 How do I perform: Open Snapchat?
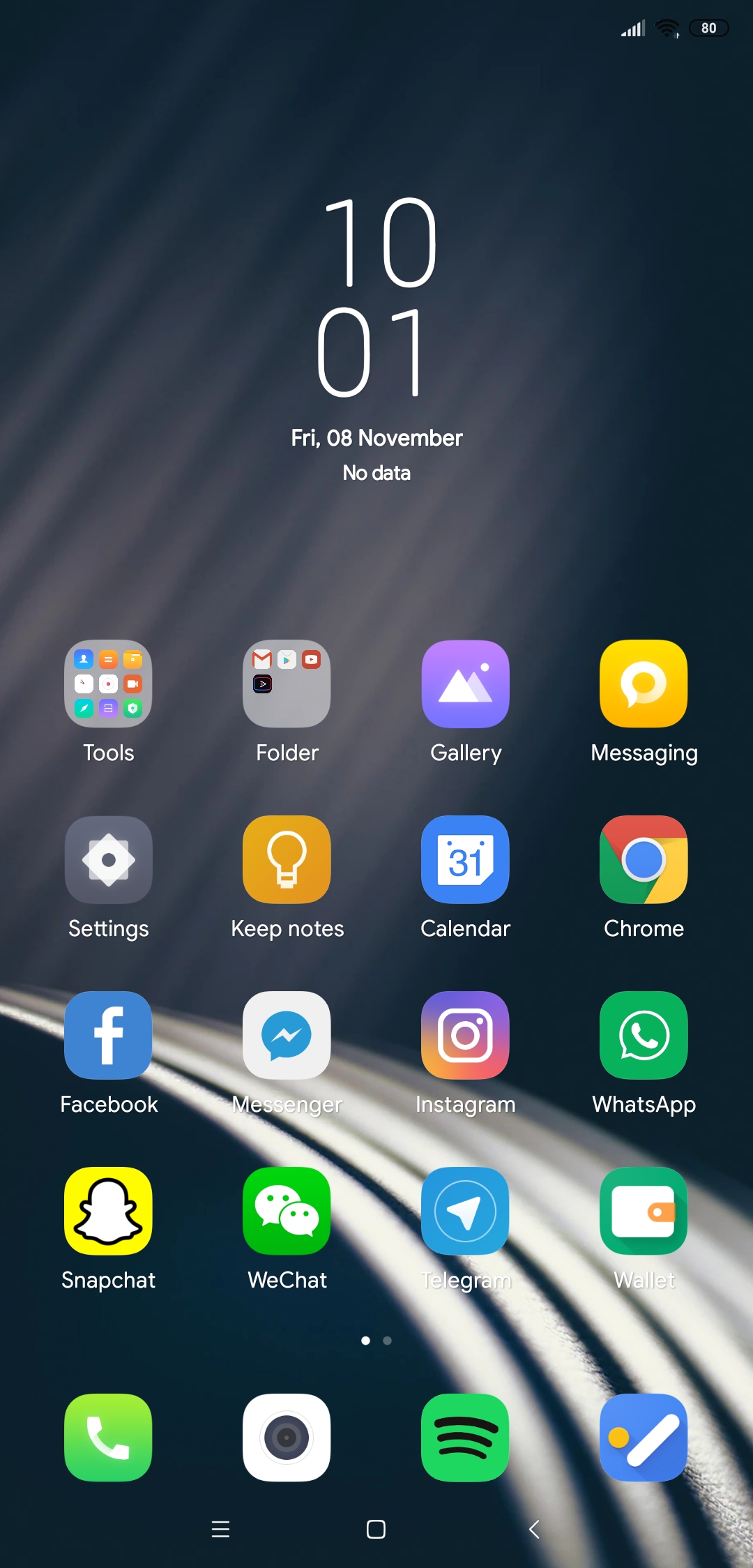[x=108, y=1211]
